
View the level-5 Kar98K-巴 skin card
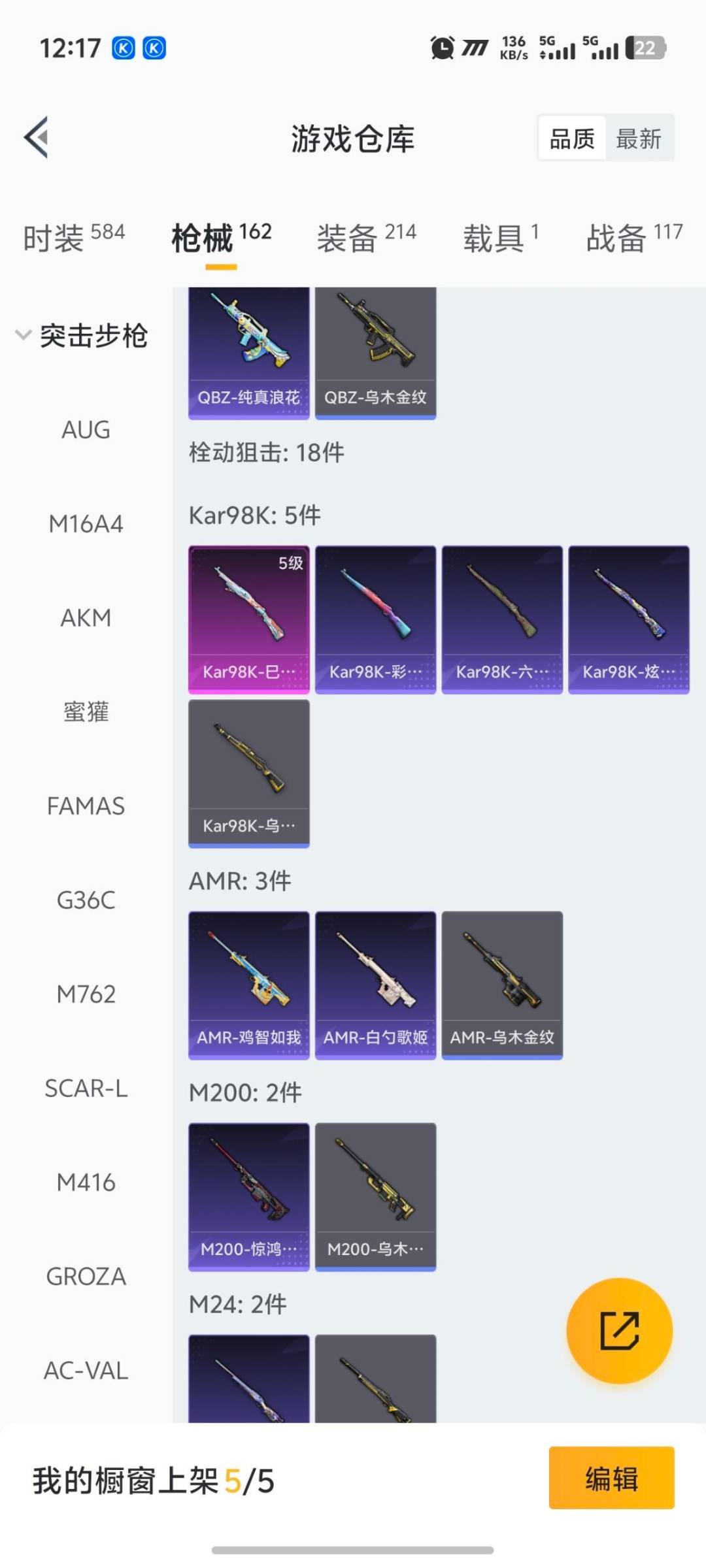tap(248, 617)
